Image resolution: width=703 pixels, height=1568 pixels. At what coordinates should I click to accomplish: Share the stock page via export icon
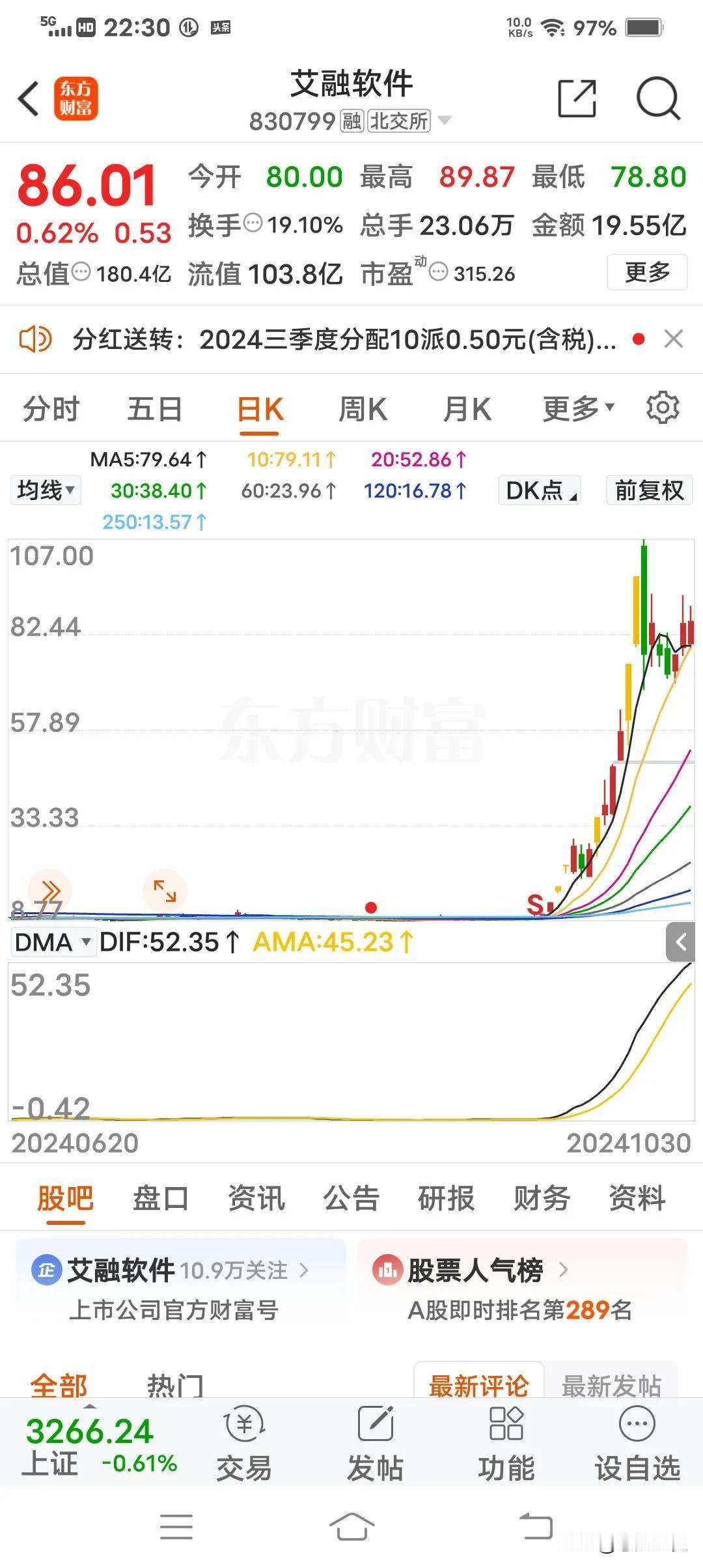coord(577,99)
